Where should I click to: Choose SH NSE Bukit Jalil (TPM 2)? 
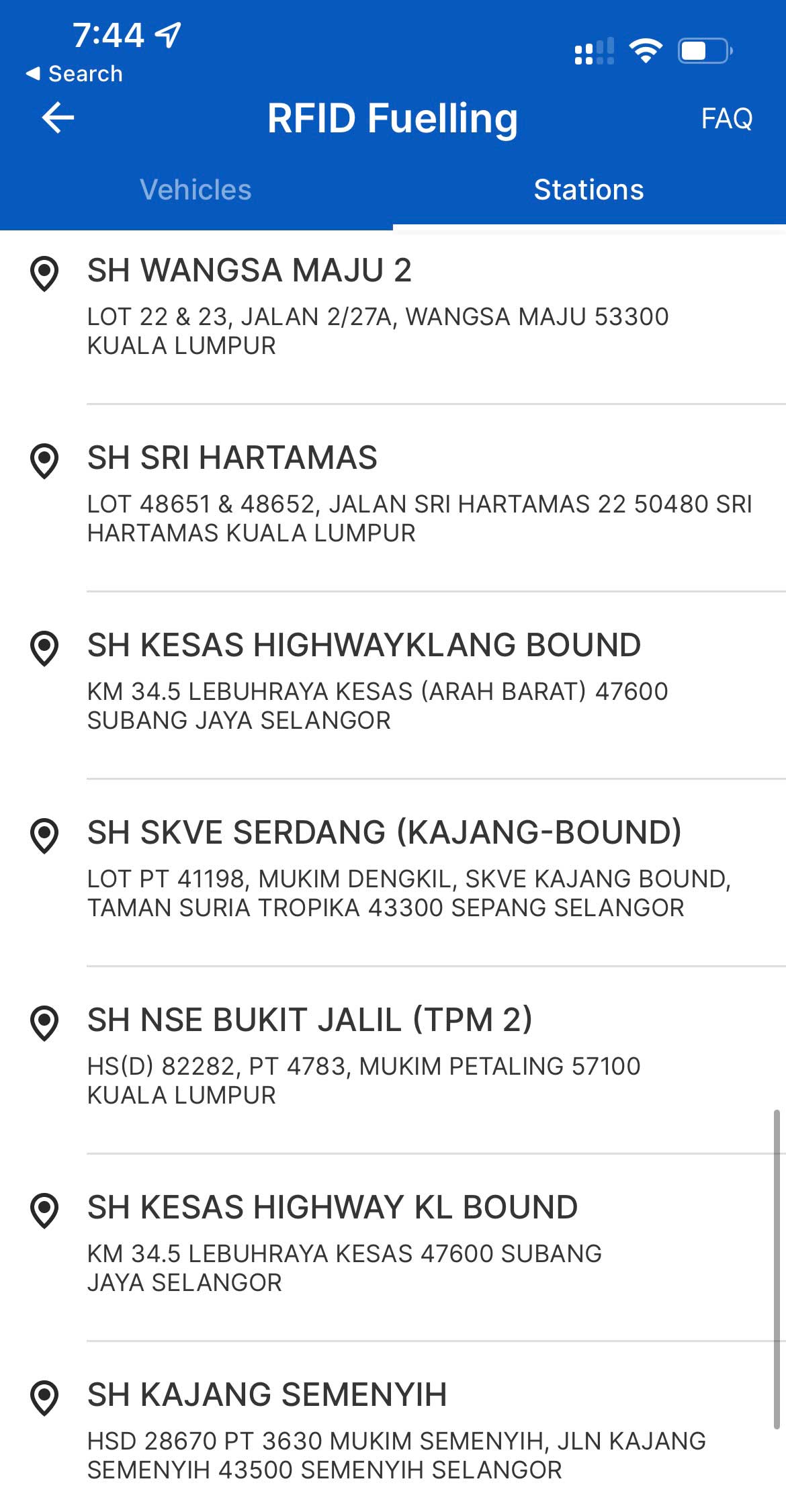393,1060
